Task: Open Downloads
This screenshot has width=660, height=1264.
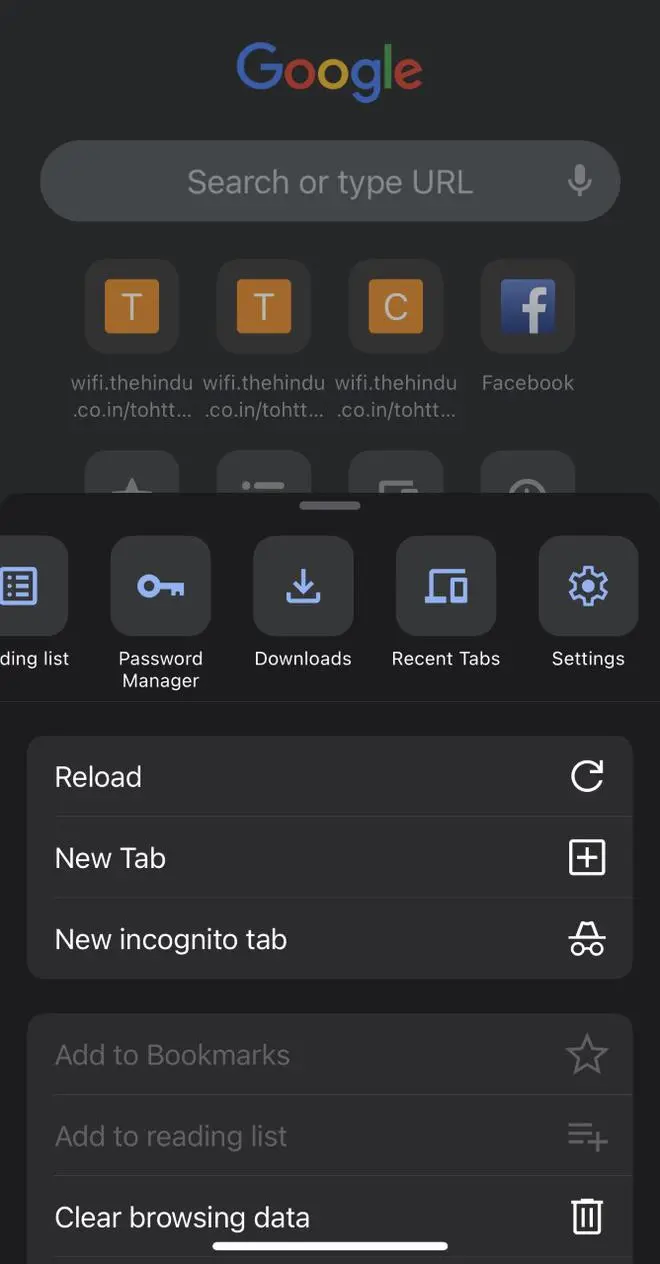Action: (303, 587)
